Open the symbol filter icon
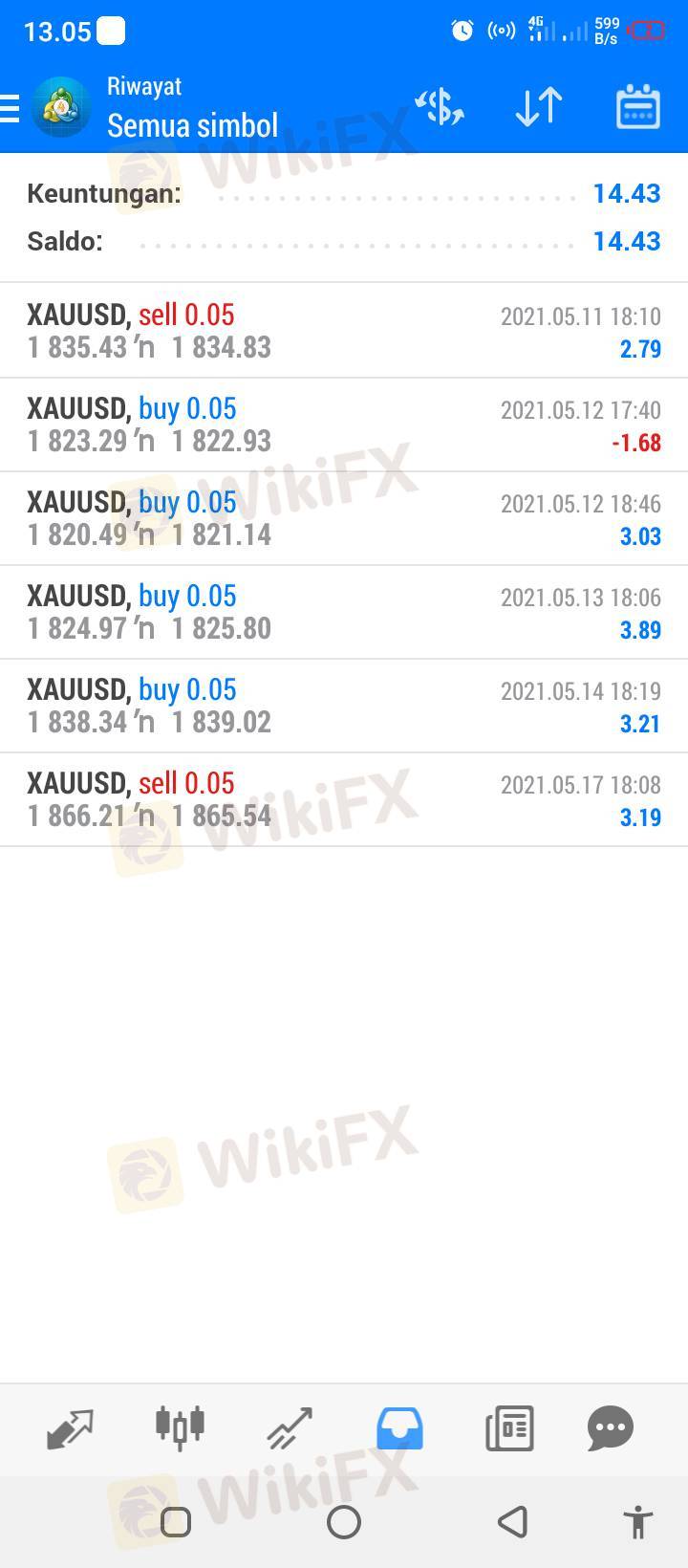 (x=440, y=107)
